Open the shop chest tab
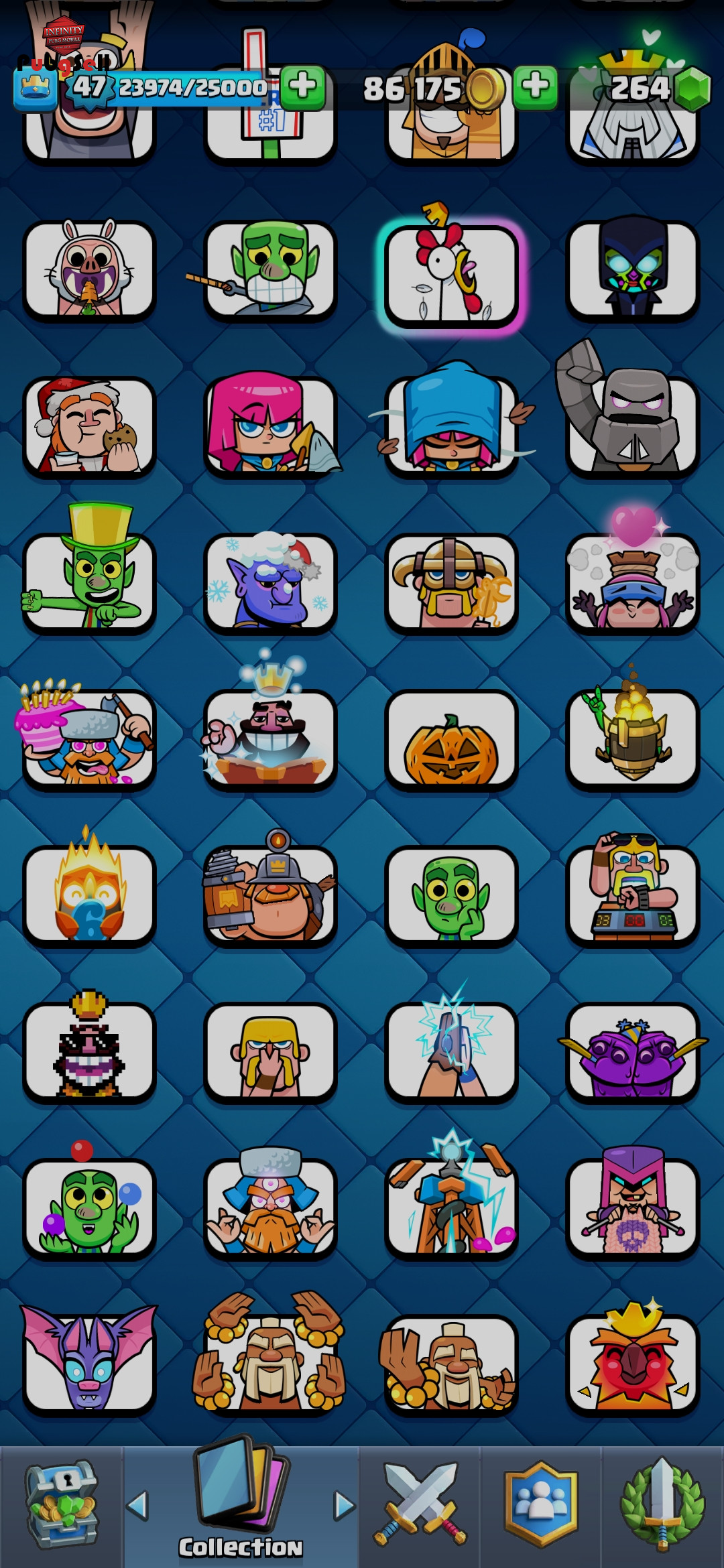The height and width of the screenshot is (1568, 724). click(61, 1506)
